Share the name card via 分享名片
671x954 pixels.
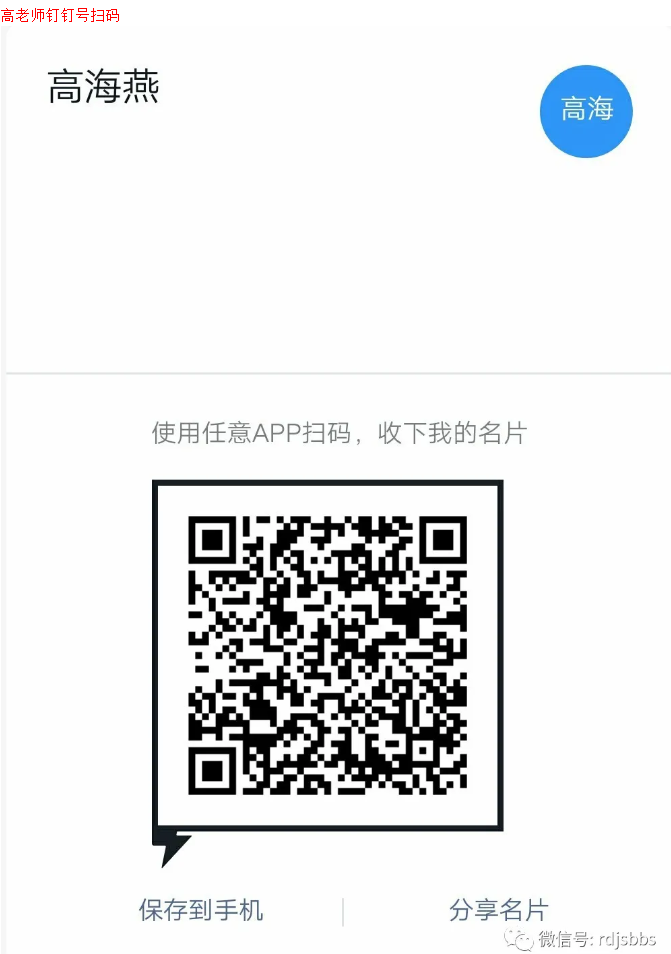point(498,910)
